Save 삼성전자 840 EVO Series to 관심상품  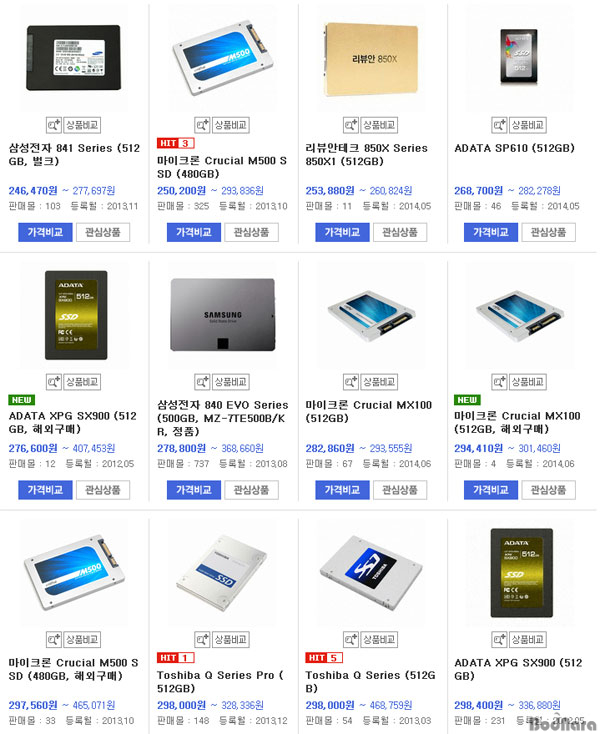tap(252, 490)
